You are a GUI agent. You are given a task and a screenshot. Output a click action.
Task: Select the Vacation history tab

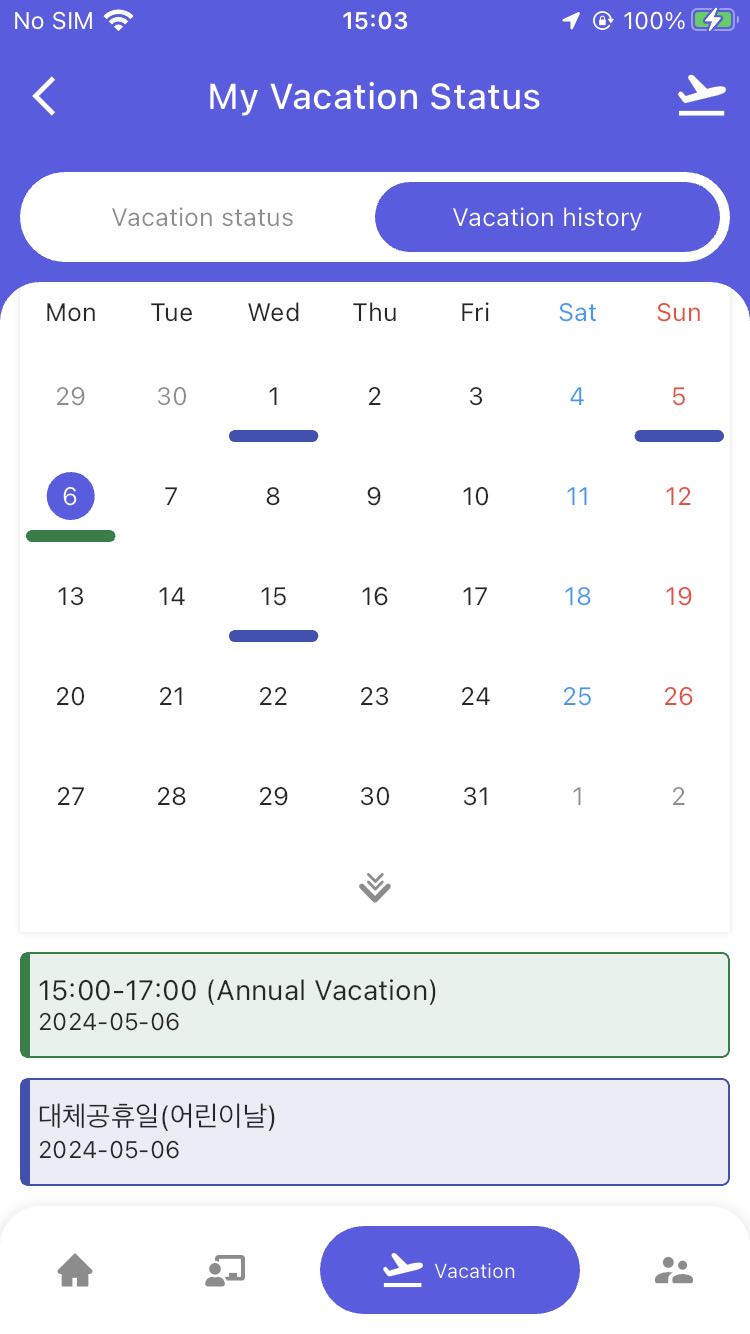(547, 217)
